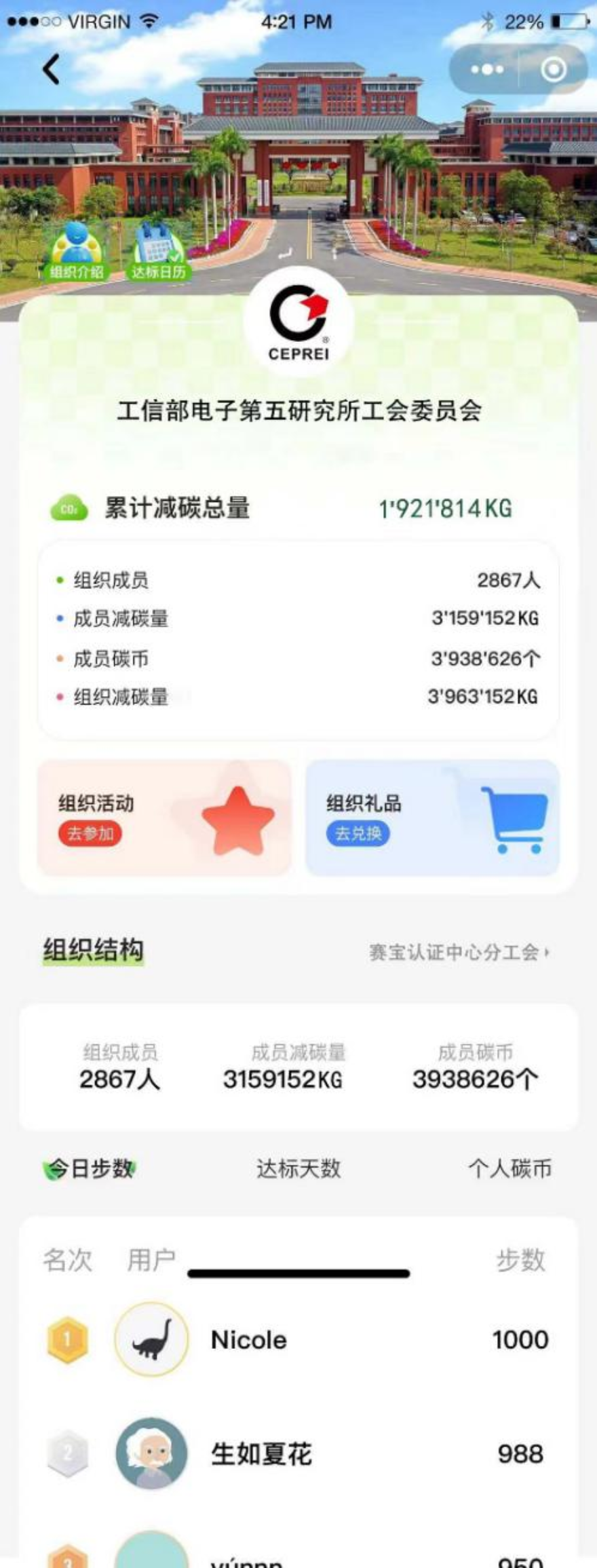Close the mini program with the circle button
The height and width of the screenshot is (1568, 597).
point(554,69)
